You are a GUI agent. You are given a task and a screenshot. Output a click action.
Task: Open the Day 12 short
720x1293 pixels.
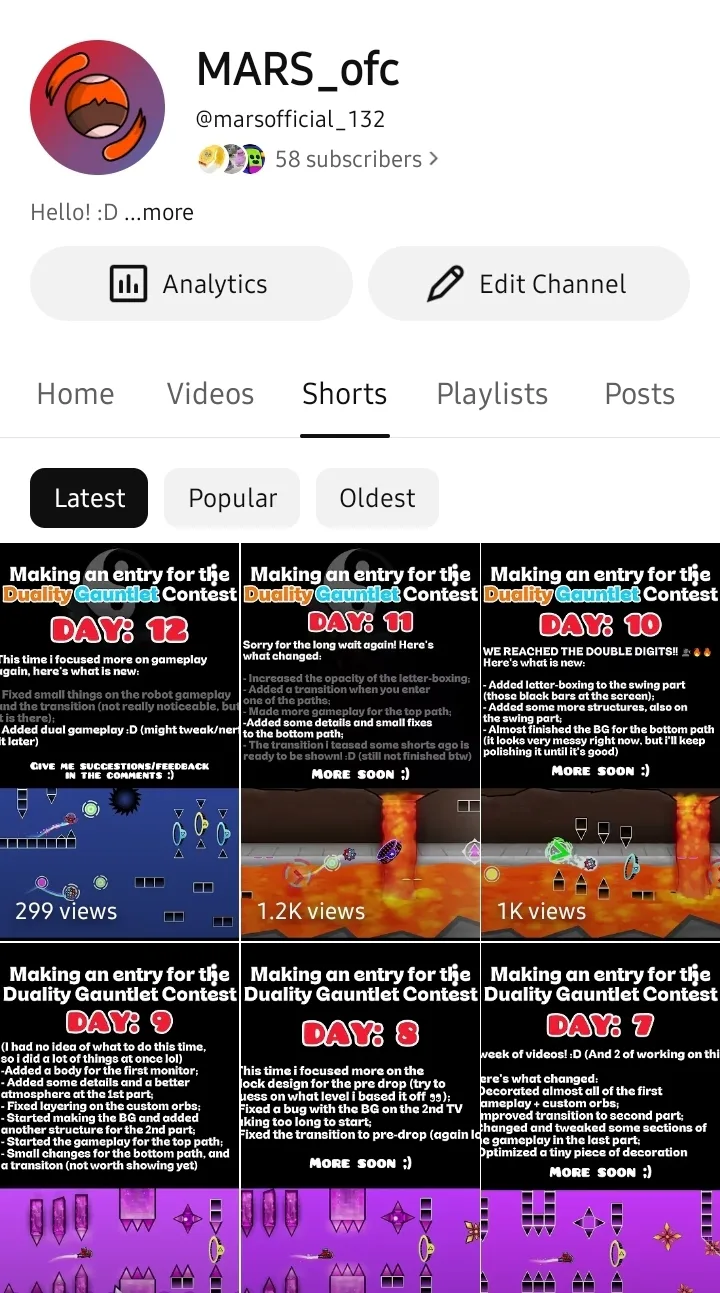point(119,741)
